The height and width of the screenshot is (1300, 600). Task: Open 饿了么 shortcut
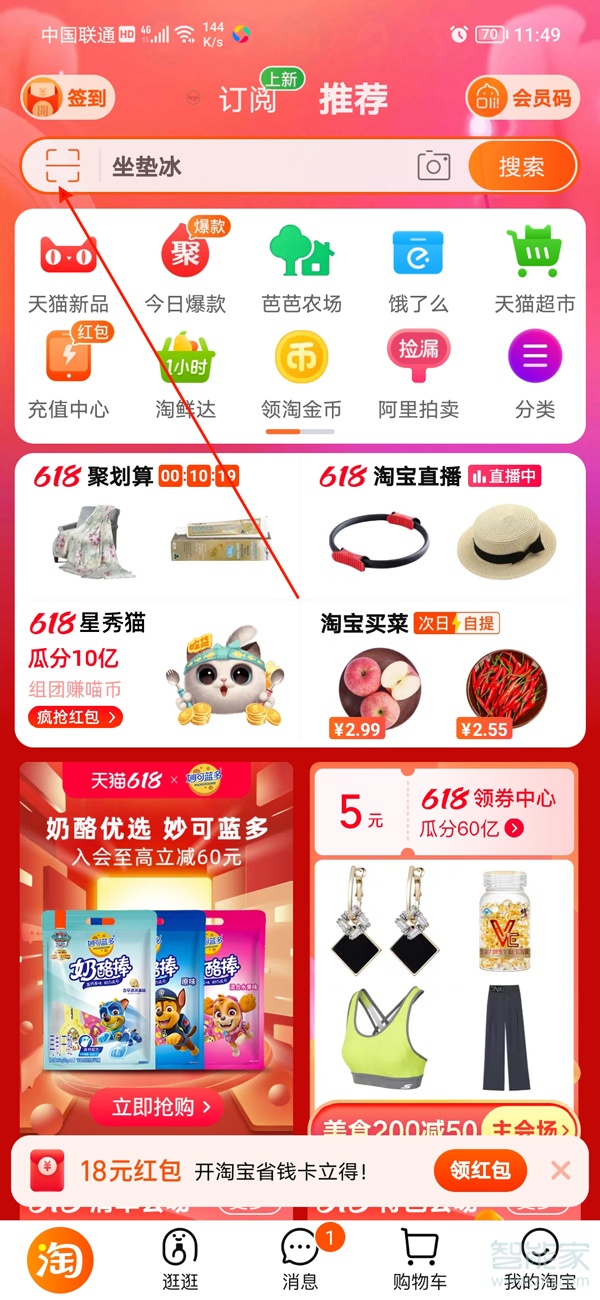pos(418,268)
